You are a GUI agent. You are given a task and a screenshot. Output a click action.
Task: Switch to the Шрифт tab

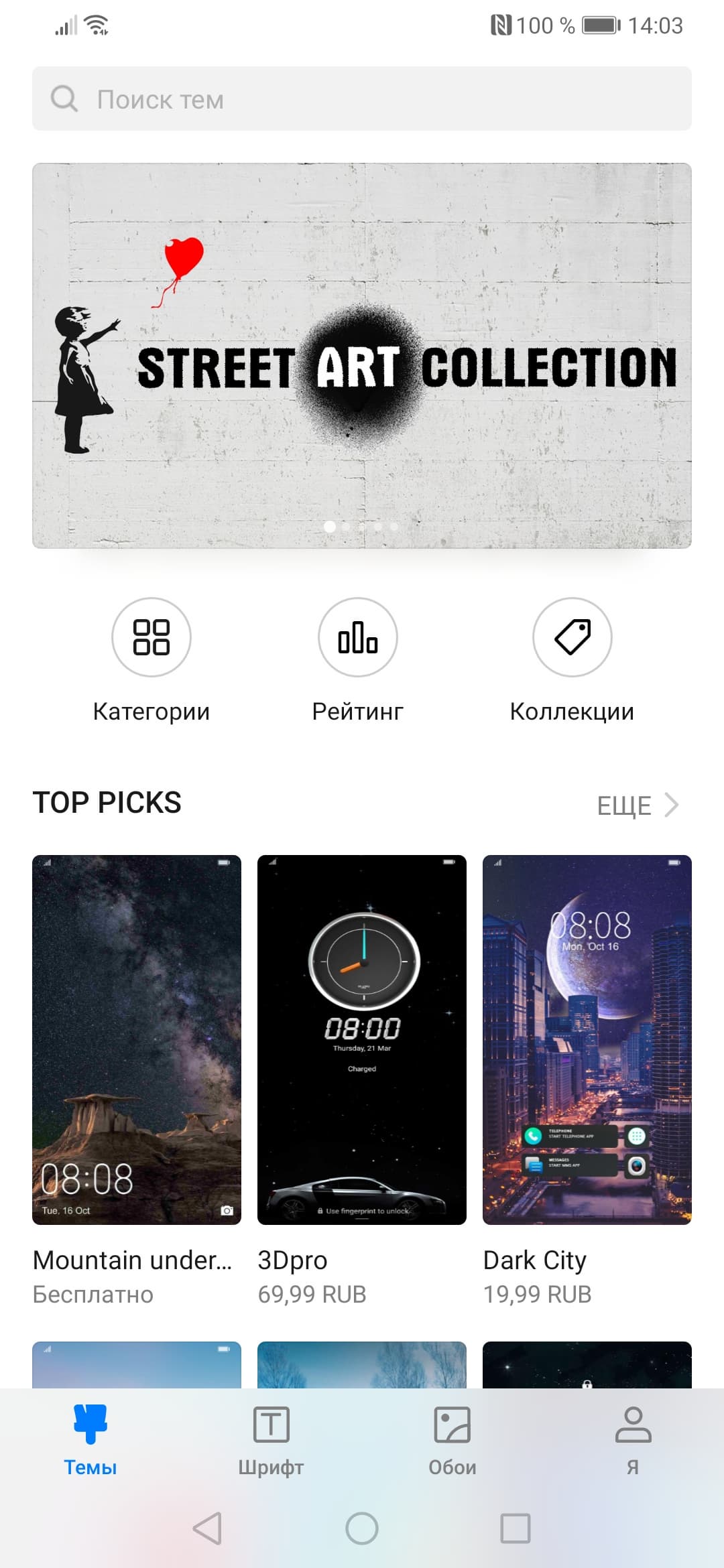[271, 1439]
